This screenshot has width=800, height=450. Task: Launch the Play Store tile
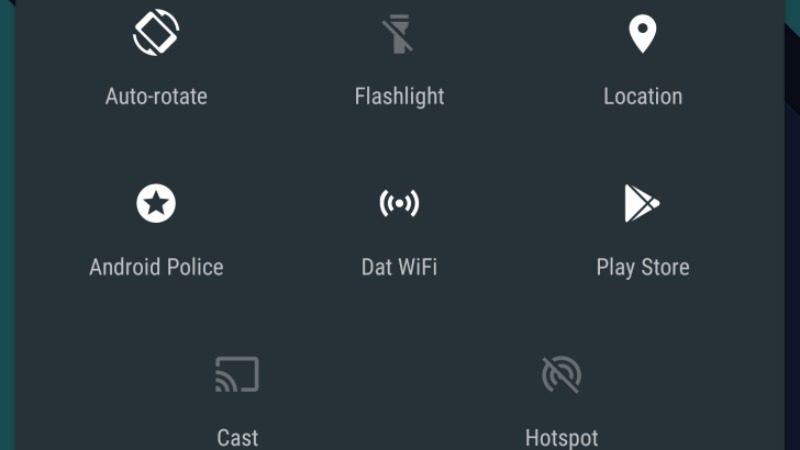(x=642, y=205)
